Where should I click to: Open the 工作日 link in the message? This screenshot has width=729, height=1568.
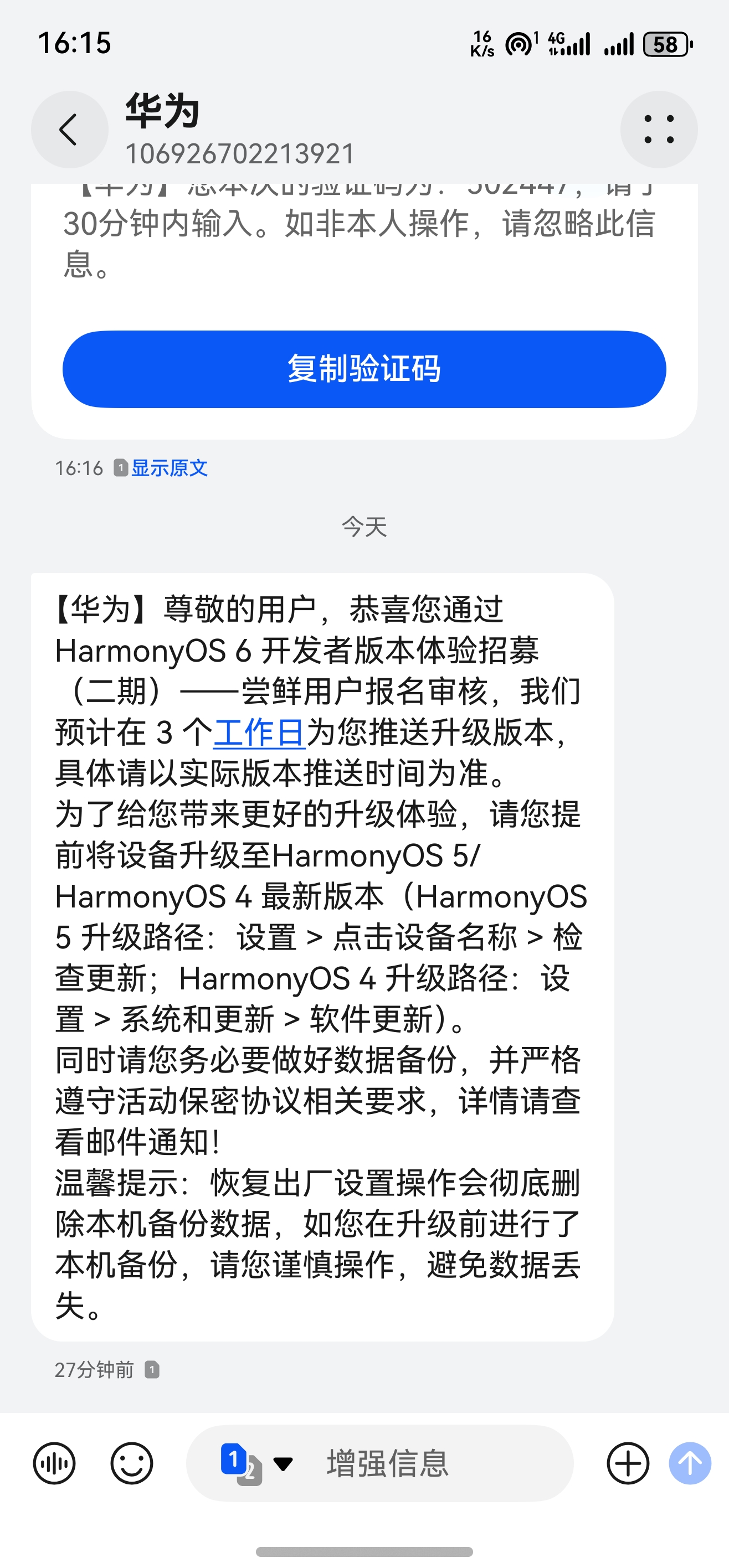pyautogui.click(x=259, y=733)
